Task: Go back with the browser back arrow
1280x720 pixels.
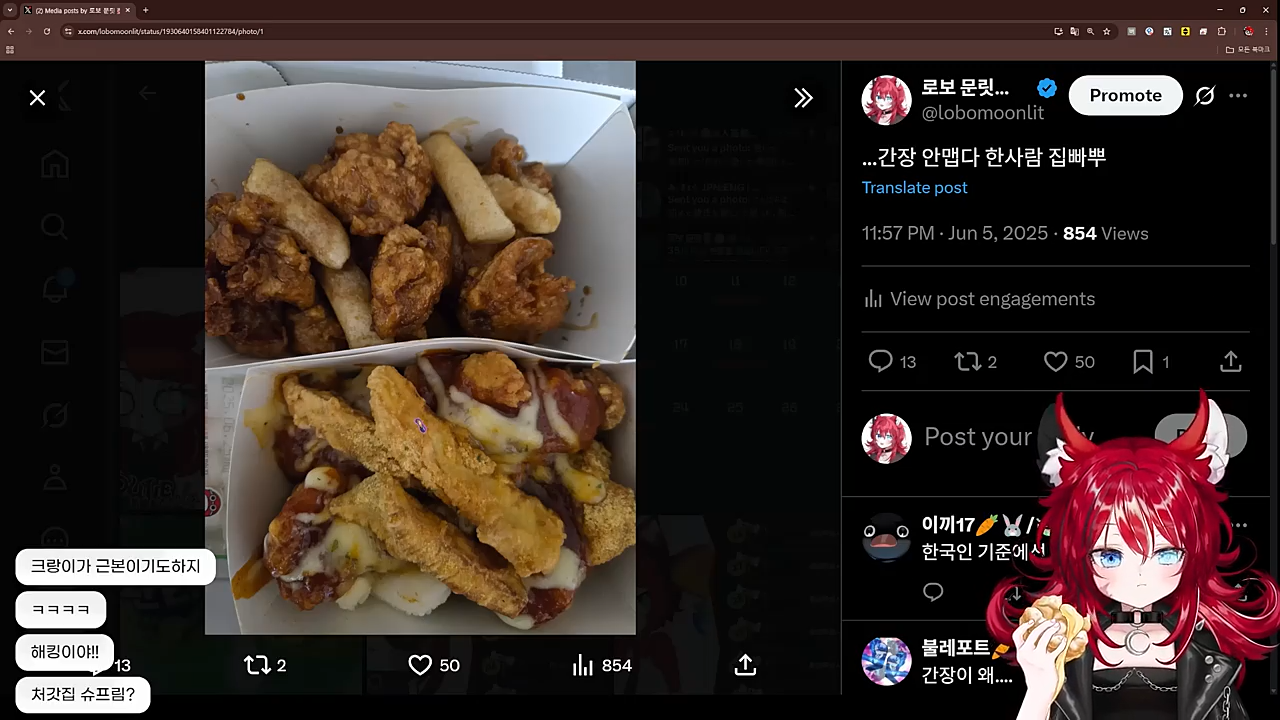Action: tap(11, 31)
